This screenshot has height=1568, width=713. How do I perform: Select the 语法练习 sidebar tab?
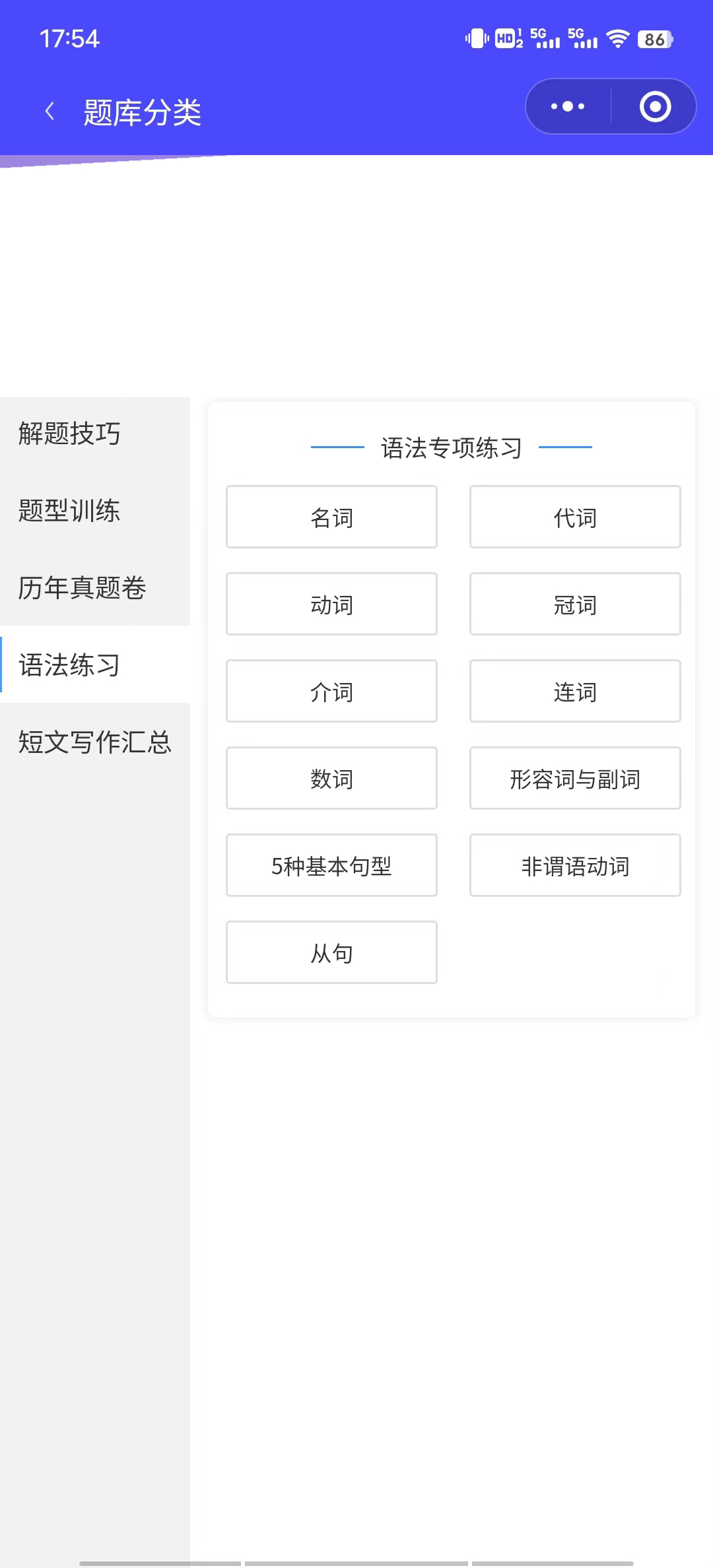[69, 665]
